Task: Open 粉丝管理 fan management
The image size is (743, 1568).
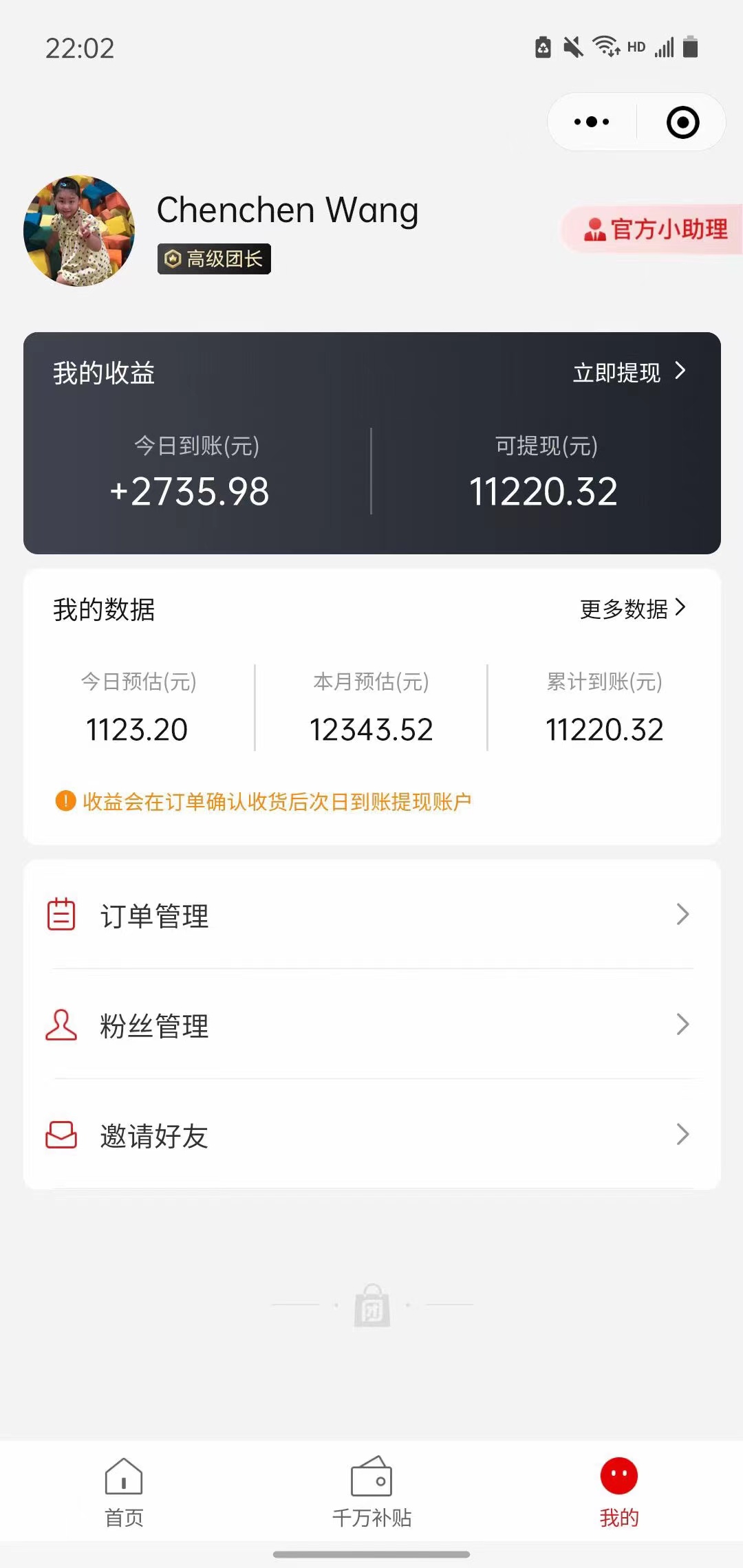Action: coord(371,1025)
